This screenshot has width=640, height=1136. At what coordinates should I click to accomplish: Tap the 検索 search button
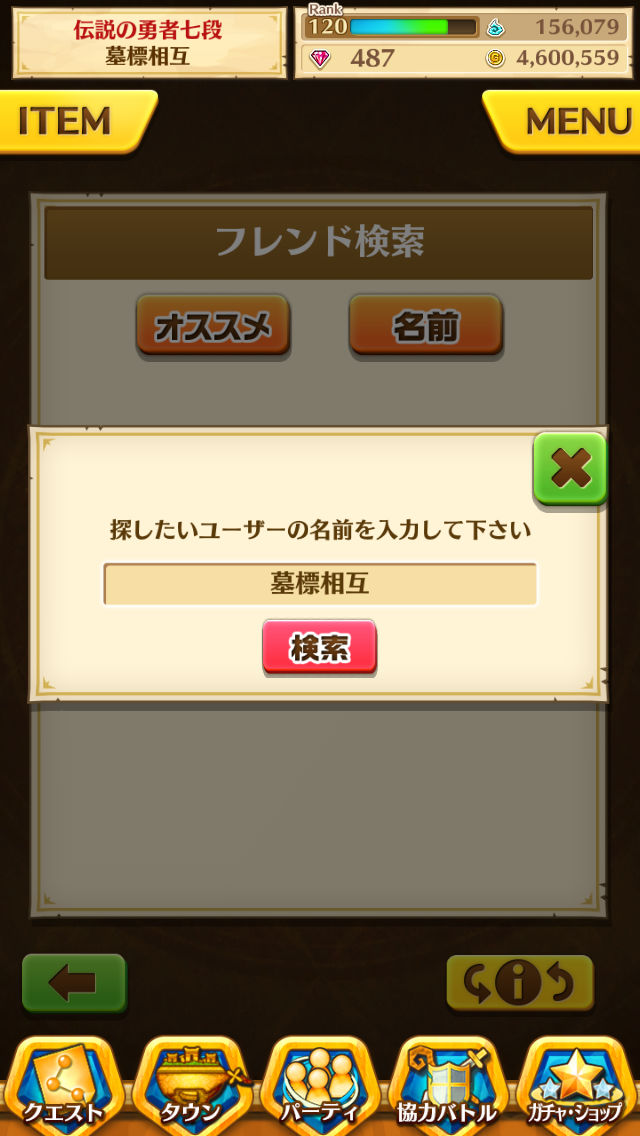[319, 647]
